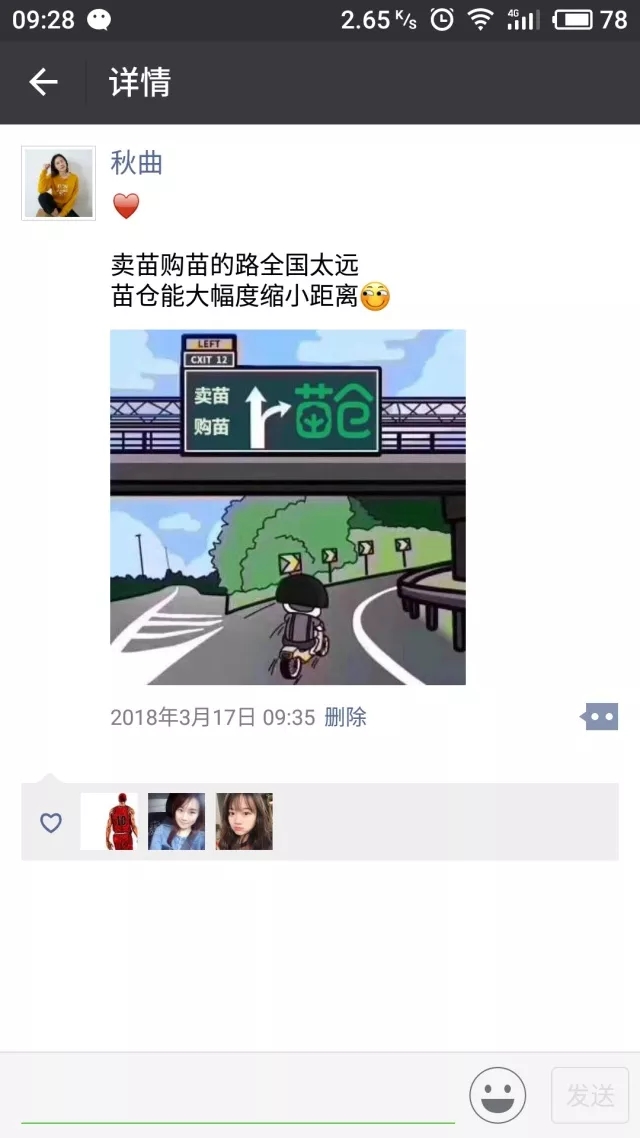Tap the 发送 send button

click(590, 1095)
